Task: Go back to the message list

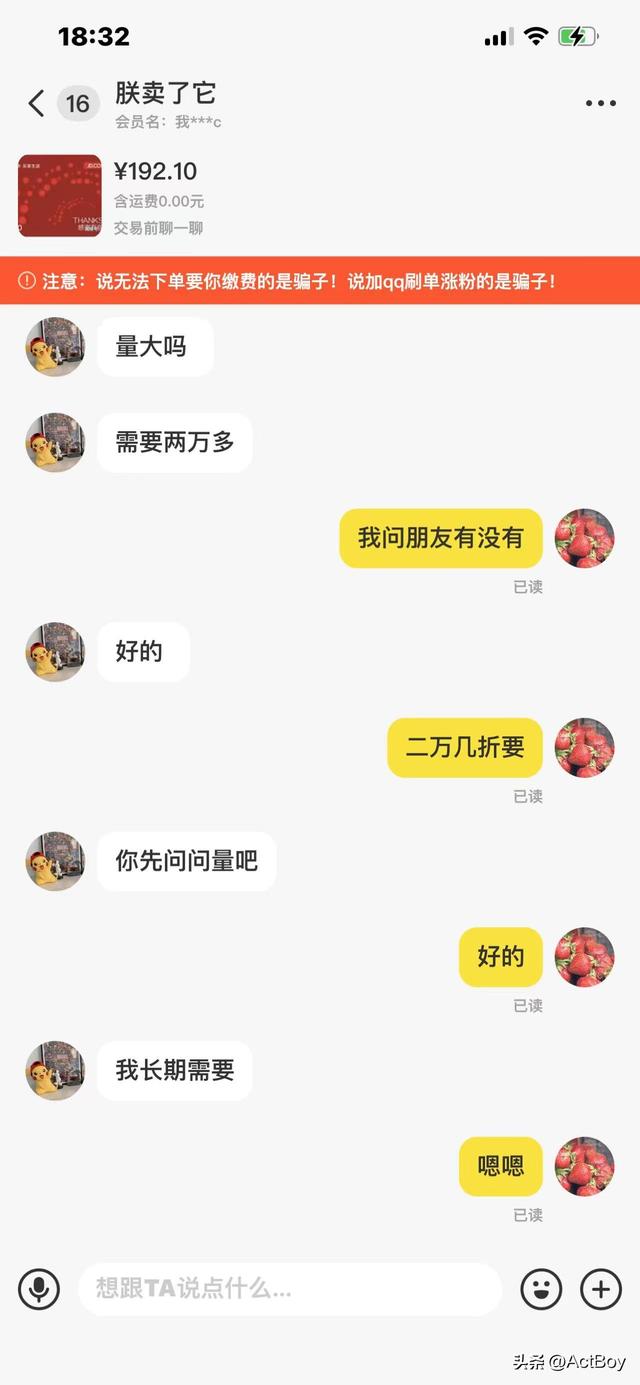Action: coord(37,103)
